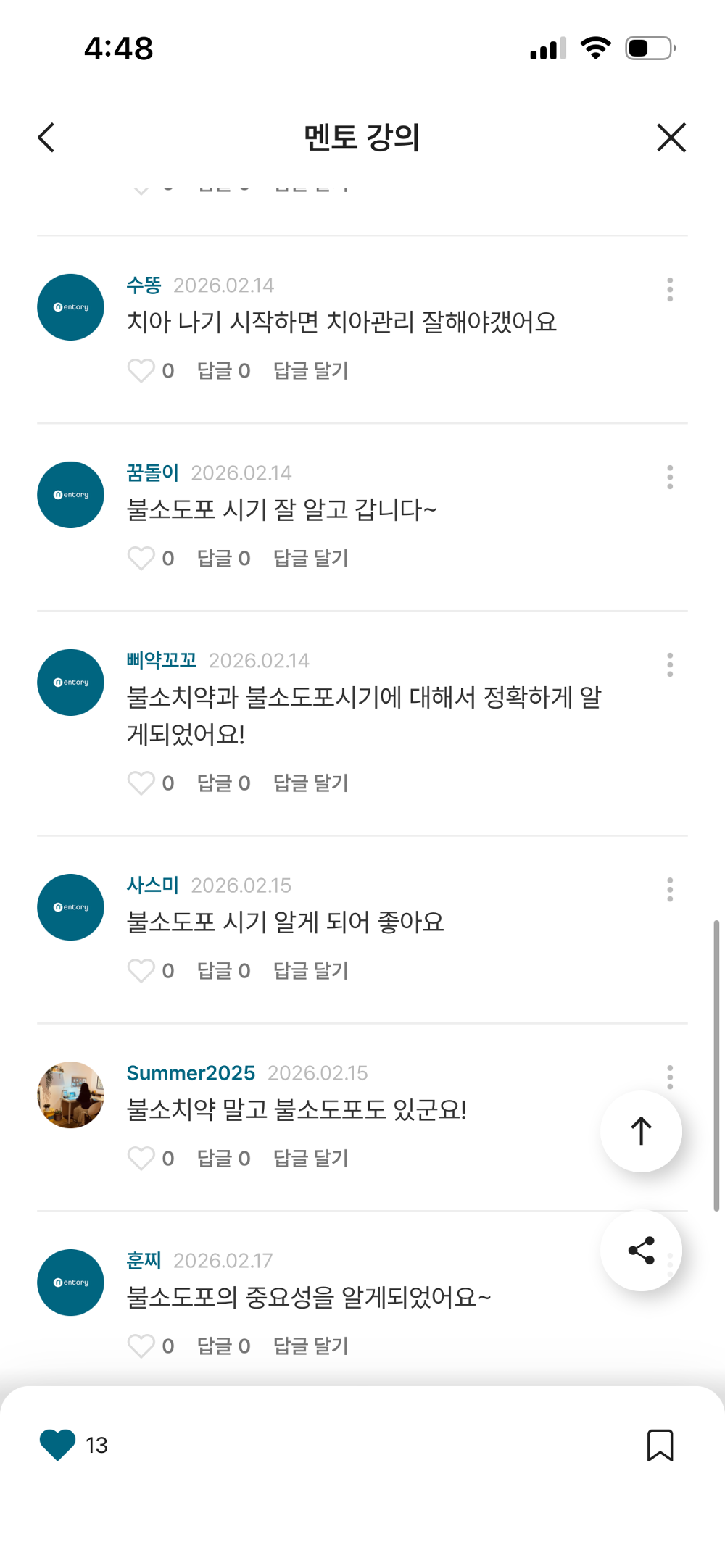The image size is (725, 1568).
Task: Expand replies on 꿈돌이's comment via 답글 0
Action: pos(223,558)
